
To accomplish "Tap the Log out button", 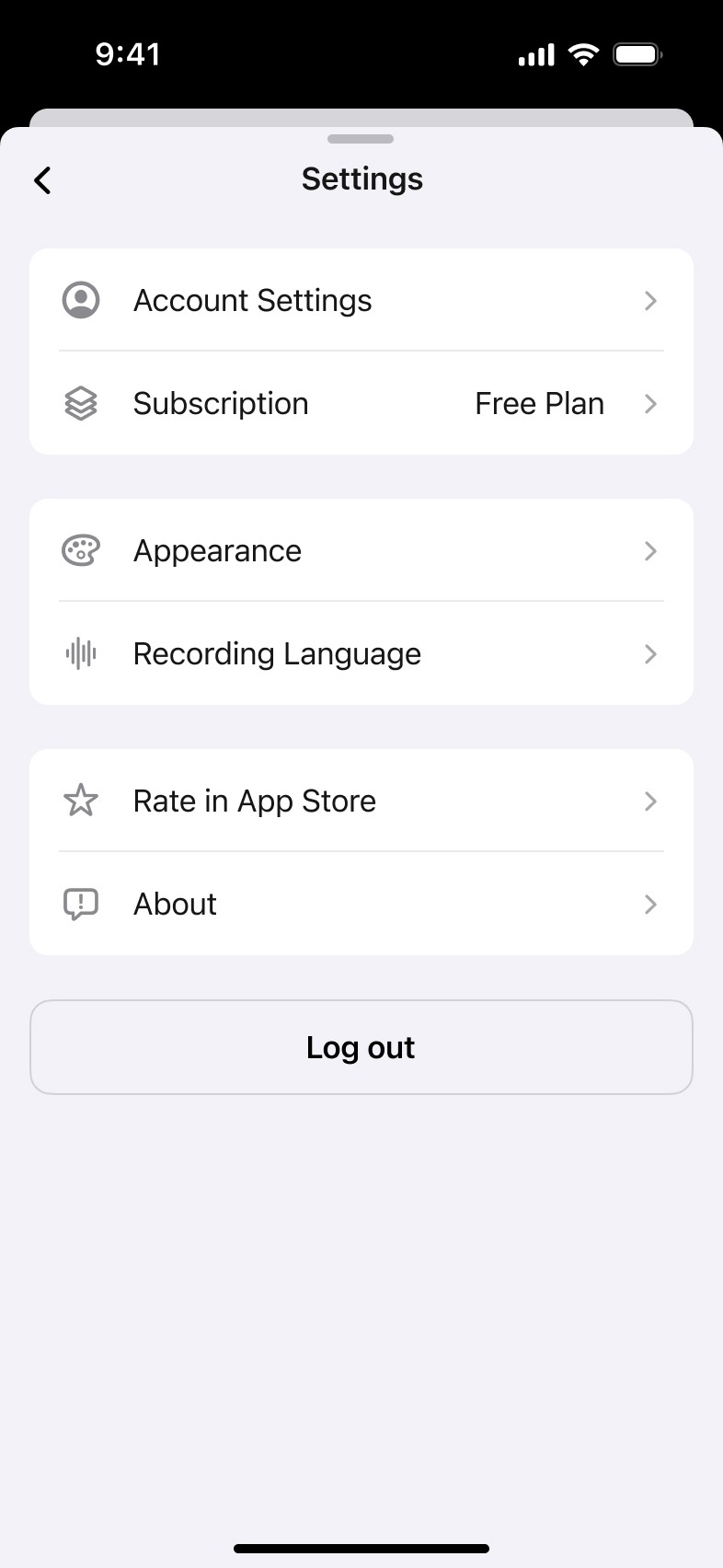I will (361, 1047).
